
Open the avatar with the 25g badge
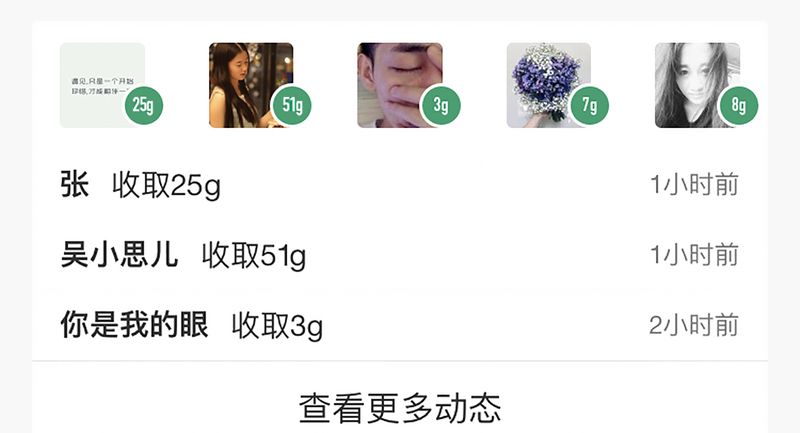103,85
